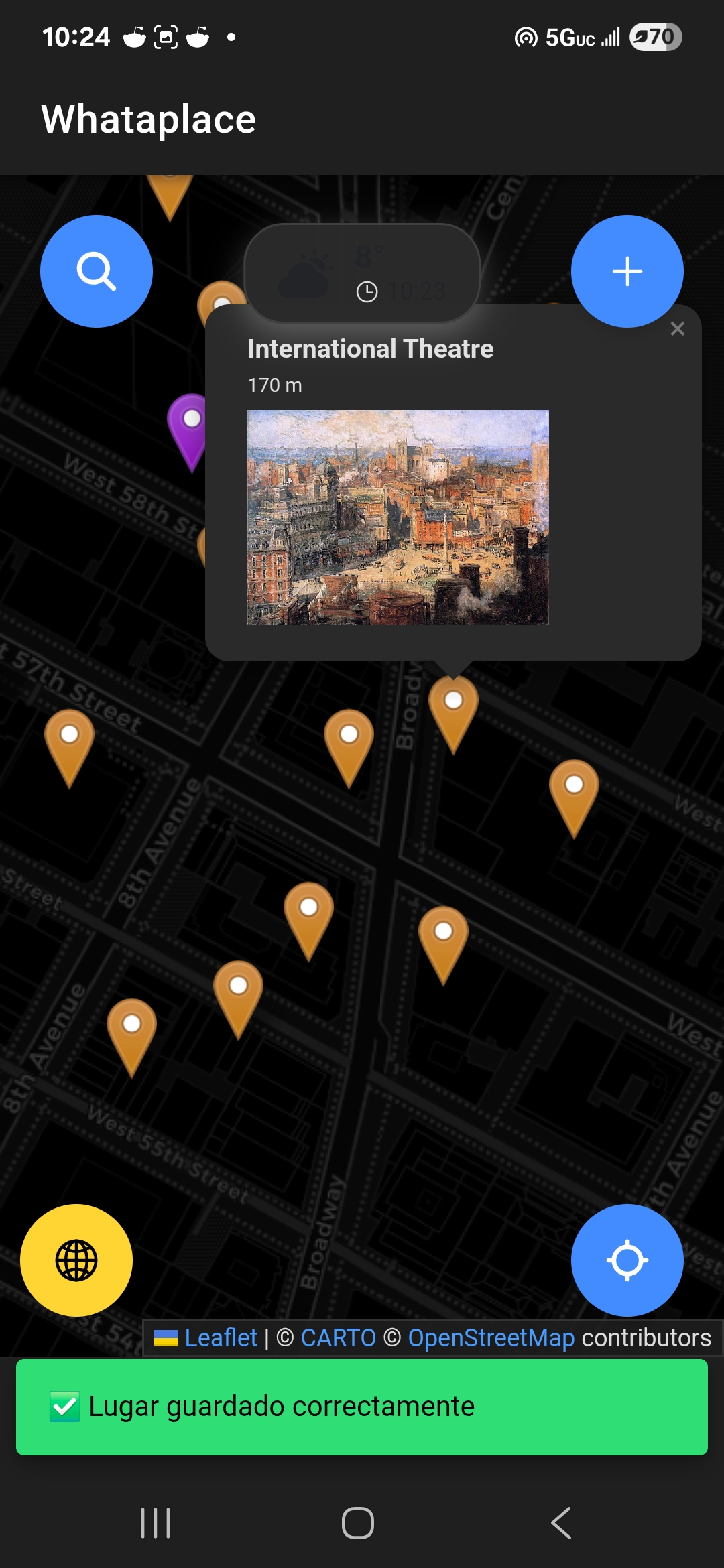Dismiss the 'Lugar guardado correctamente' banner
724x1568 pixels.
tap(362, 1407)
